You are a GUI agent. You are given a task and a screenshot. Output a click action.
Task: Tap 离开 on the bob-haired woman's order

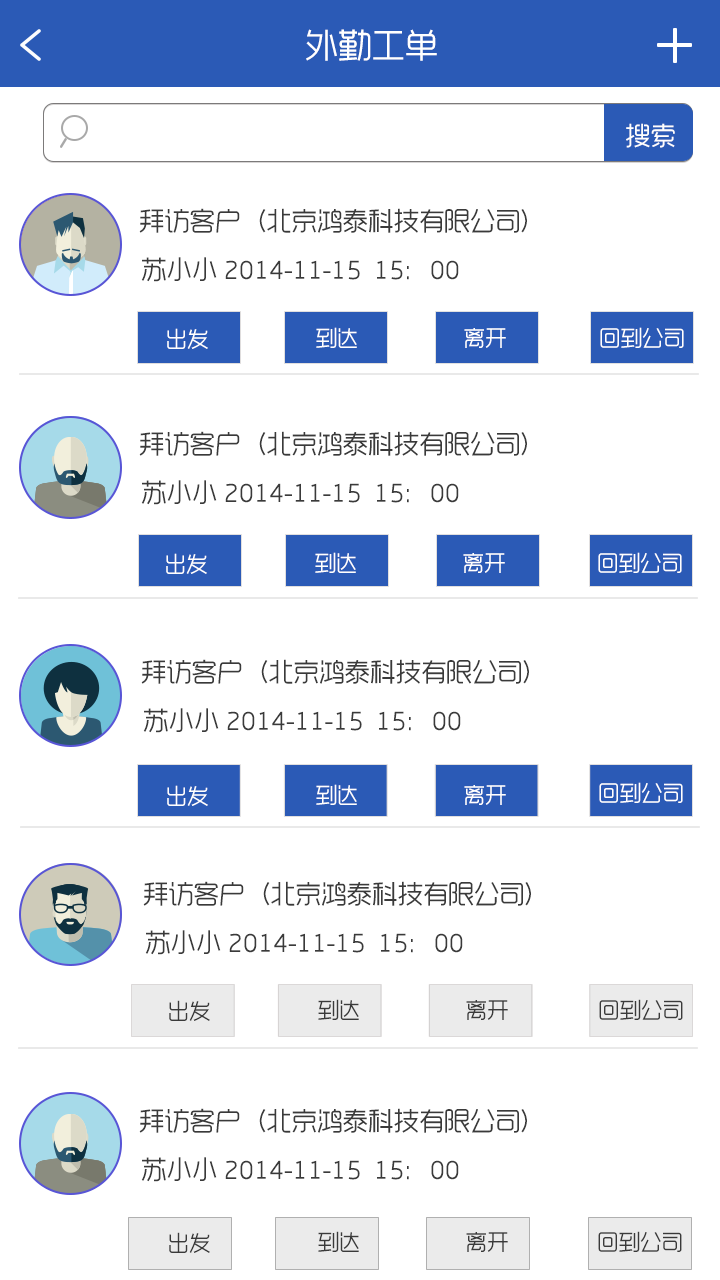[486, 791]
